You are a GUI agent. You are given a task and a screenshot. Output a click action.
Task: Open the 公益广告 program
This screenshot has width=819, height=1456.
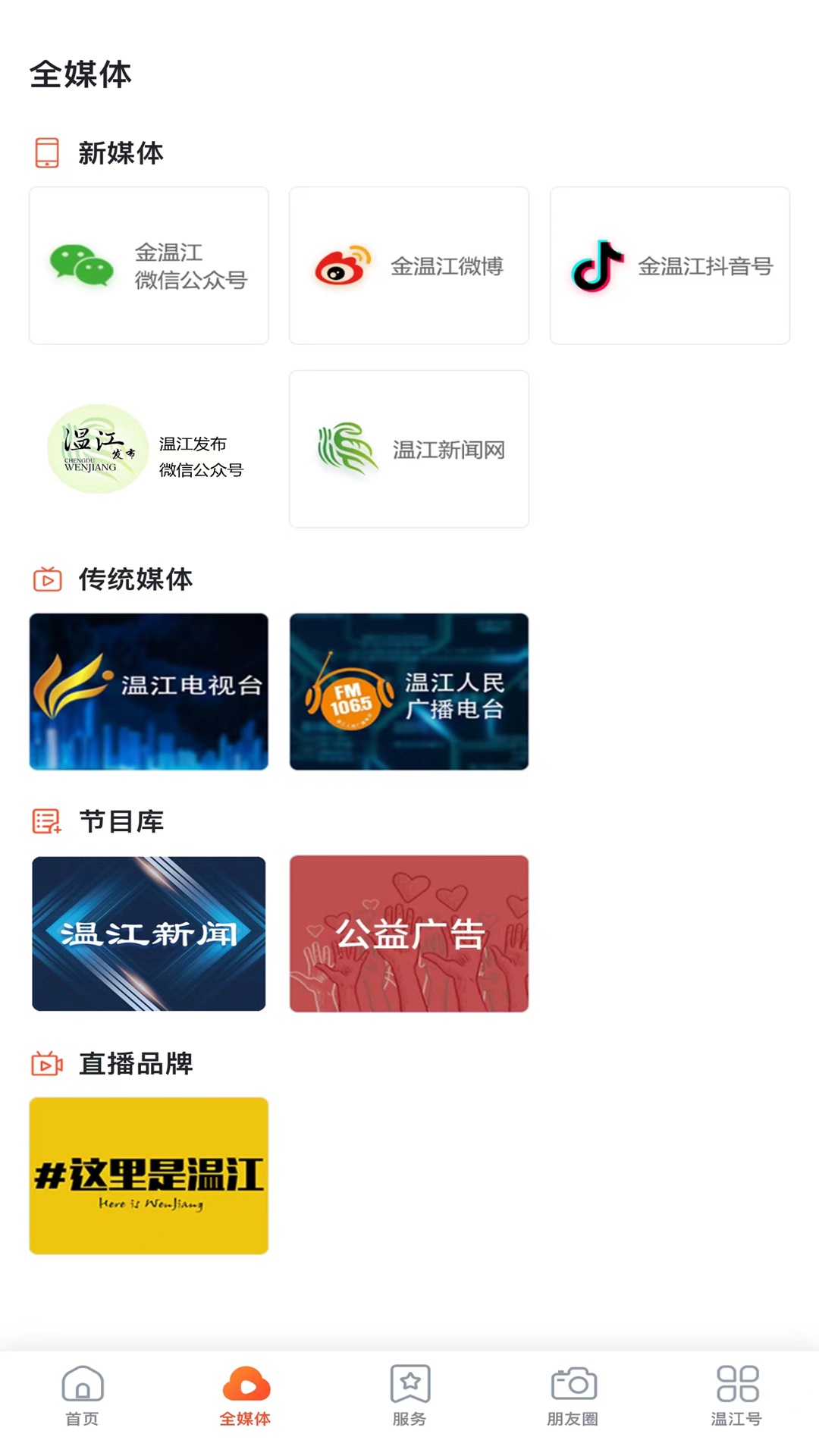(409, 934)
